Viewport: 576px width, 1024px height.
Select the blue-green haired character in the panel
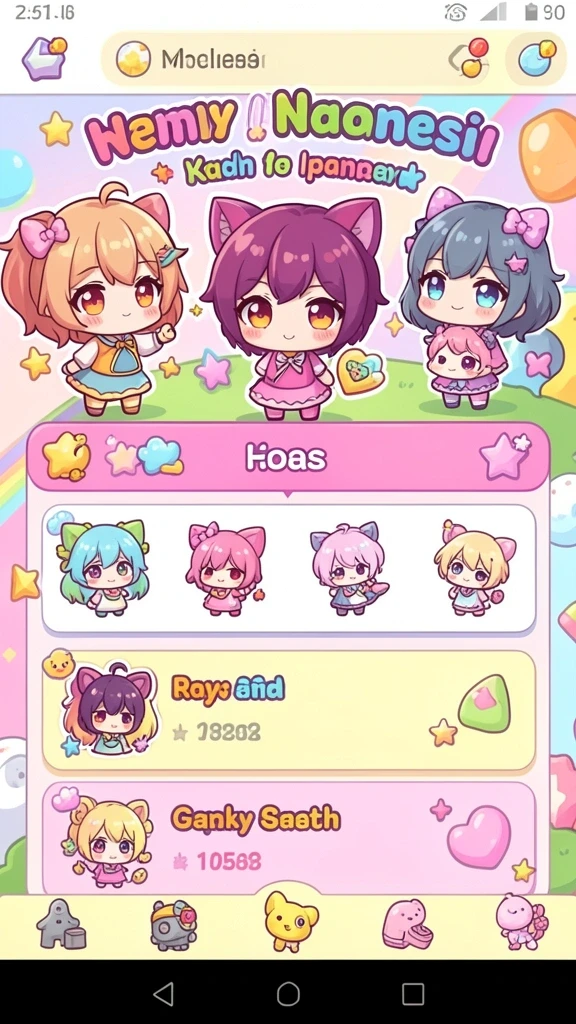pyautogui.click(x=104, y=568)
